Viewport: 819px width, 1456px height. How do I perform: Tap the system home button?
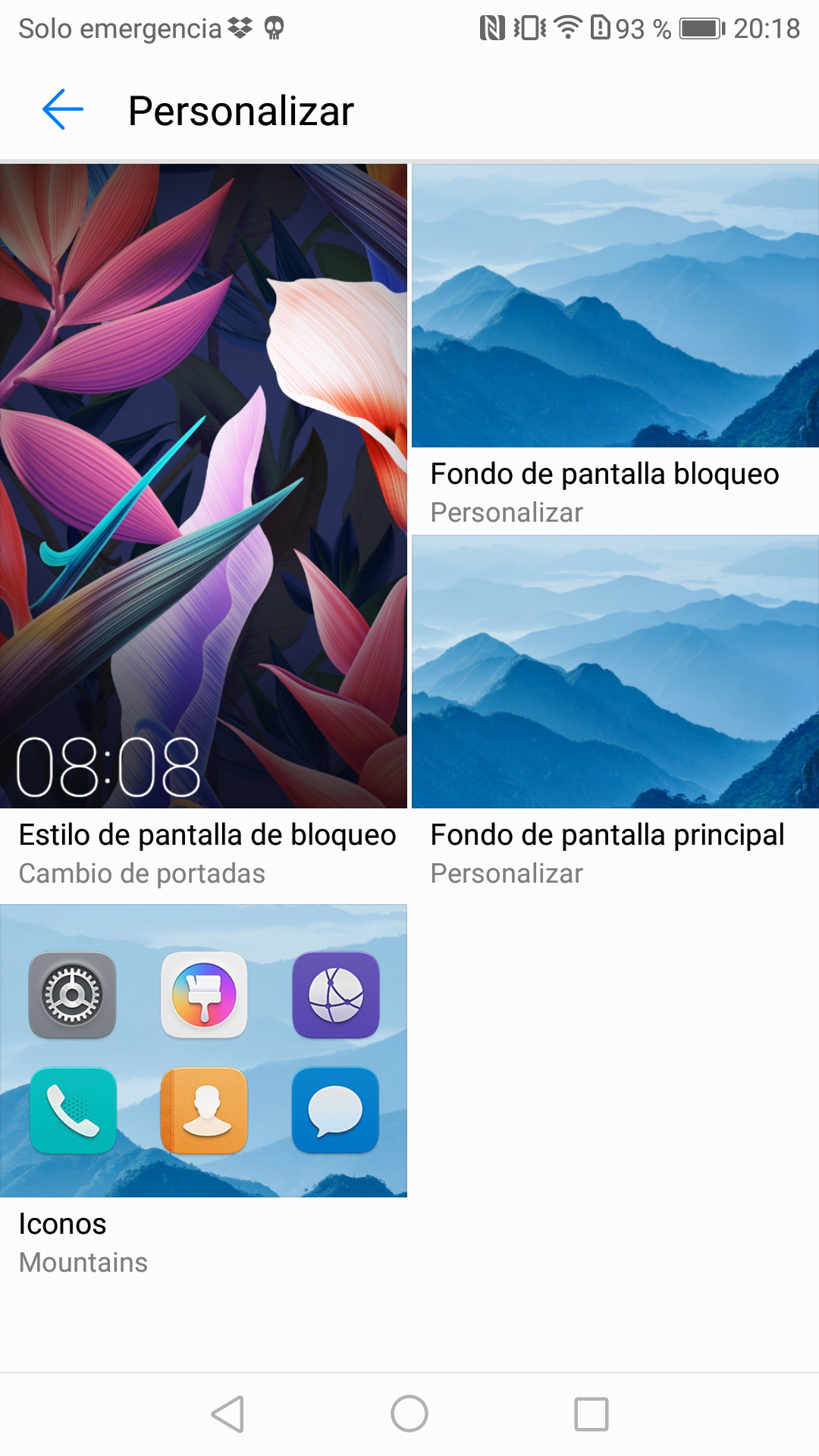(x=409, y=1414)
